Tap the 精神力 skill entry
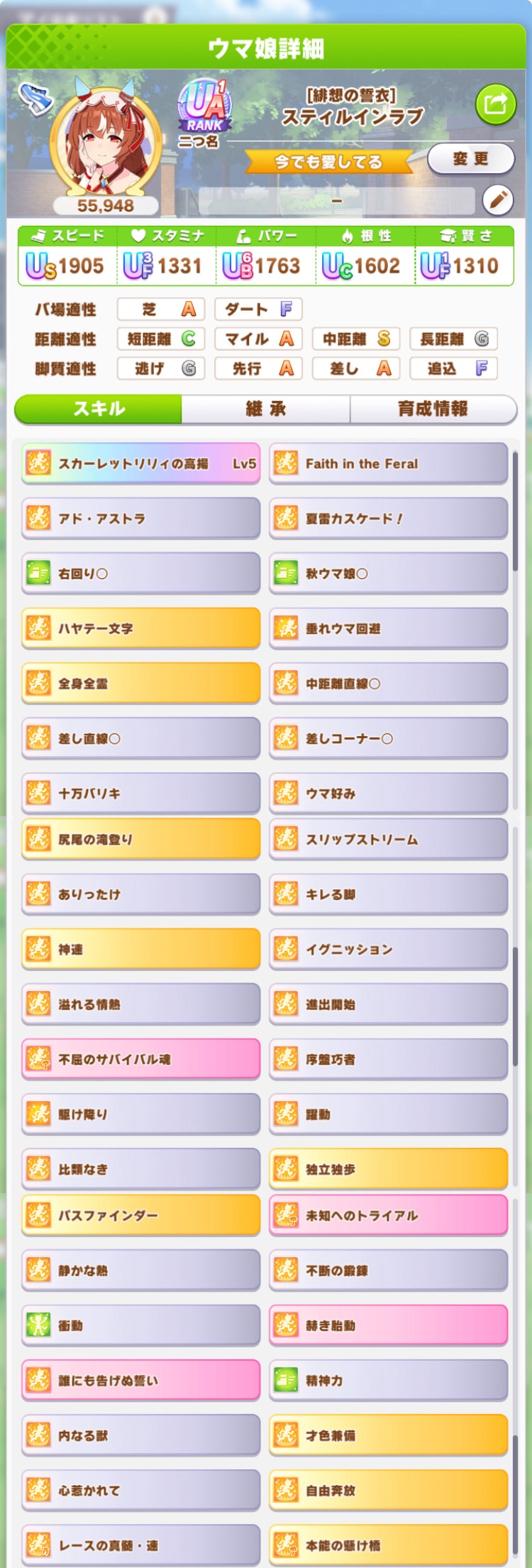 [389, 1380]
